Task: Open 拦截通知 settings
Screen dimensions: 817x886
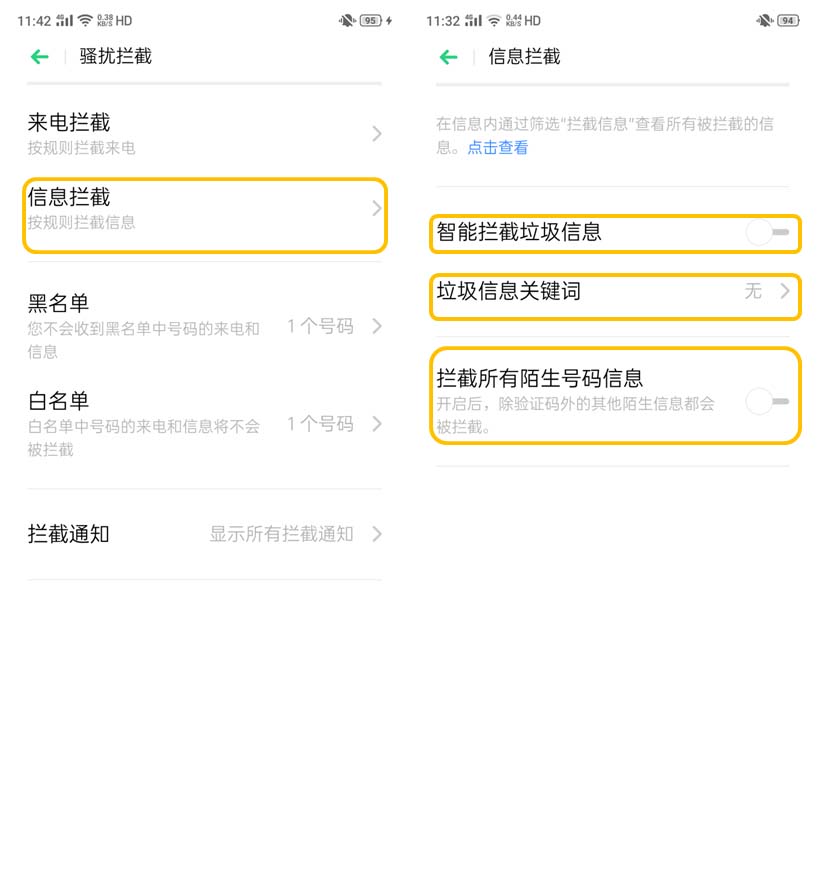Action: (204, 534)
